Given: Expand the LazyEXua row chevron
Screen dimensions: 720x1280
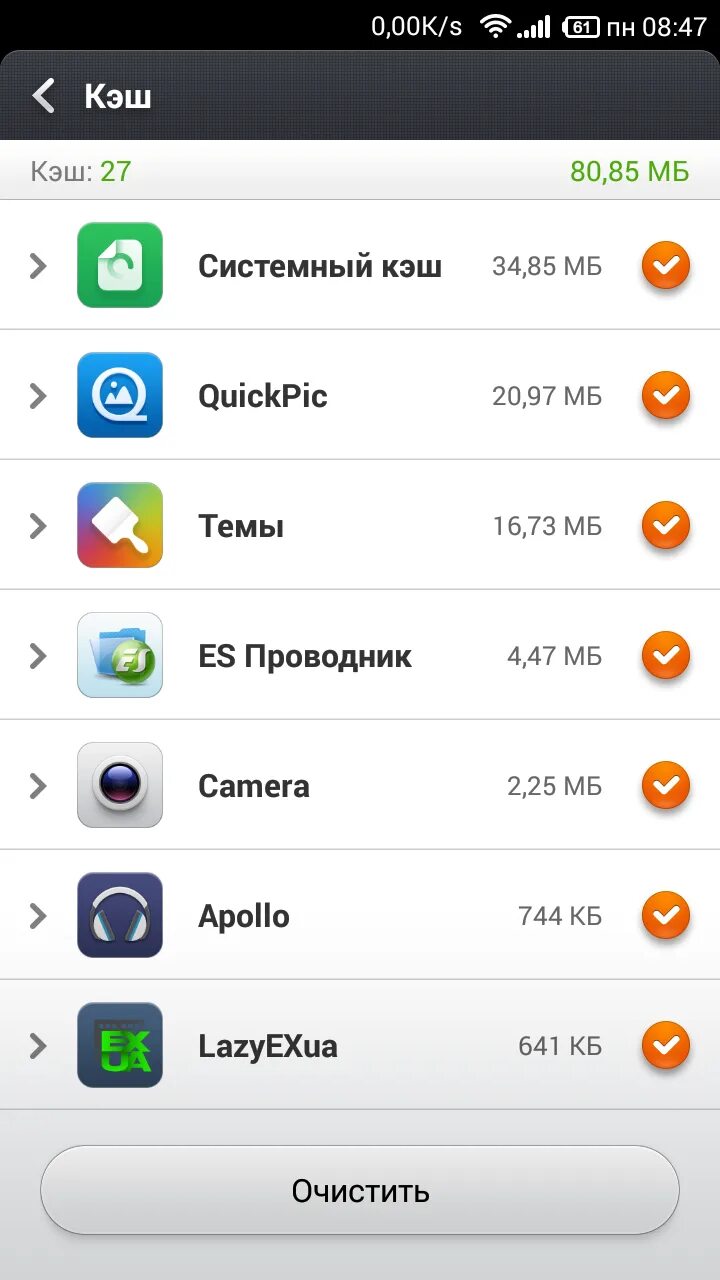Looking at the screenshot, I should click(x=38, y=1046).
